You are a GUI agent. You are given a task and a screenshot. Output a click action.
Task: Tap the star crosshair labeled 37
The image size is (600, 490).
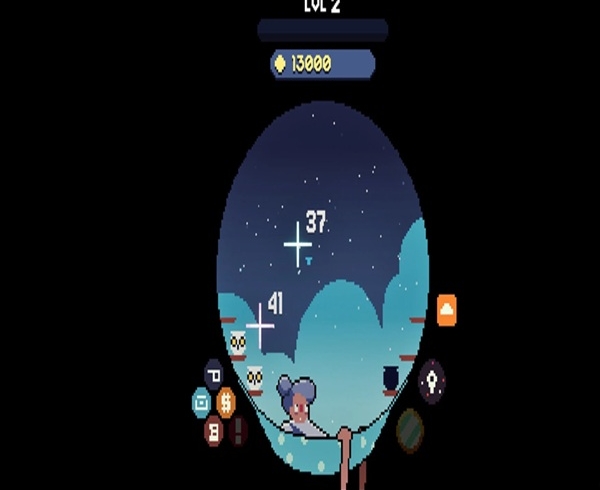pyautogui.click(x=297, y=245)
